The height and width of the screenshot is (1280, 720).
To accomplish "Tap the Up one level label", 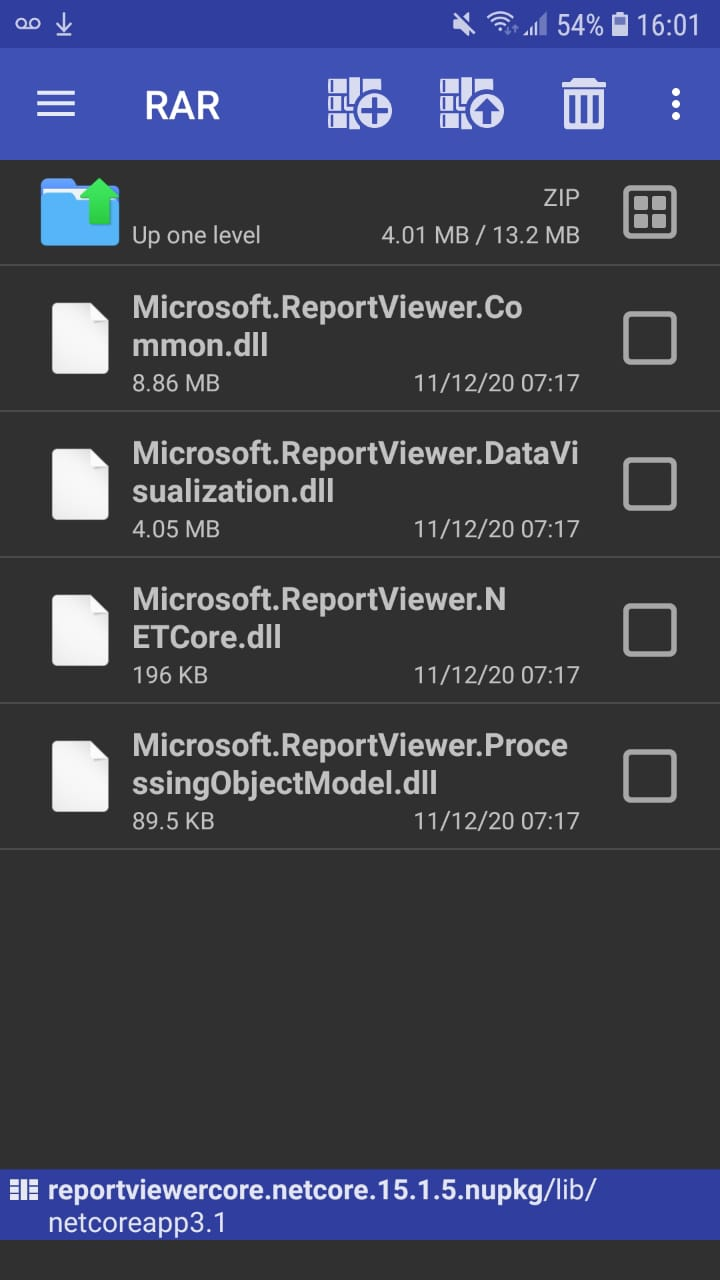I will click(x=197, y=235).
